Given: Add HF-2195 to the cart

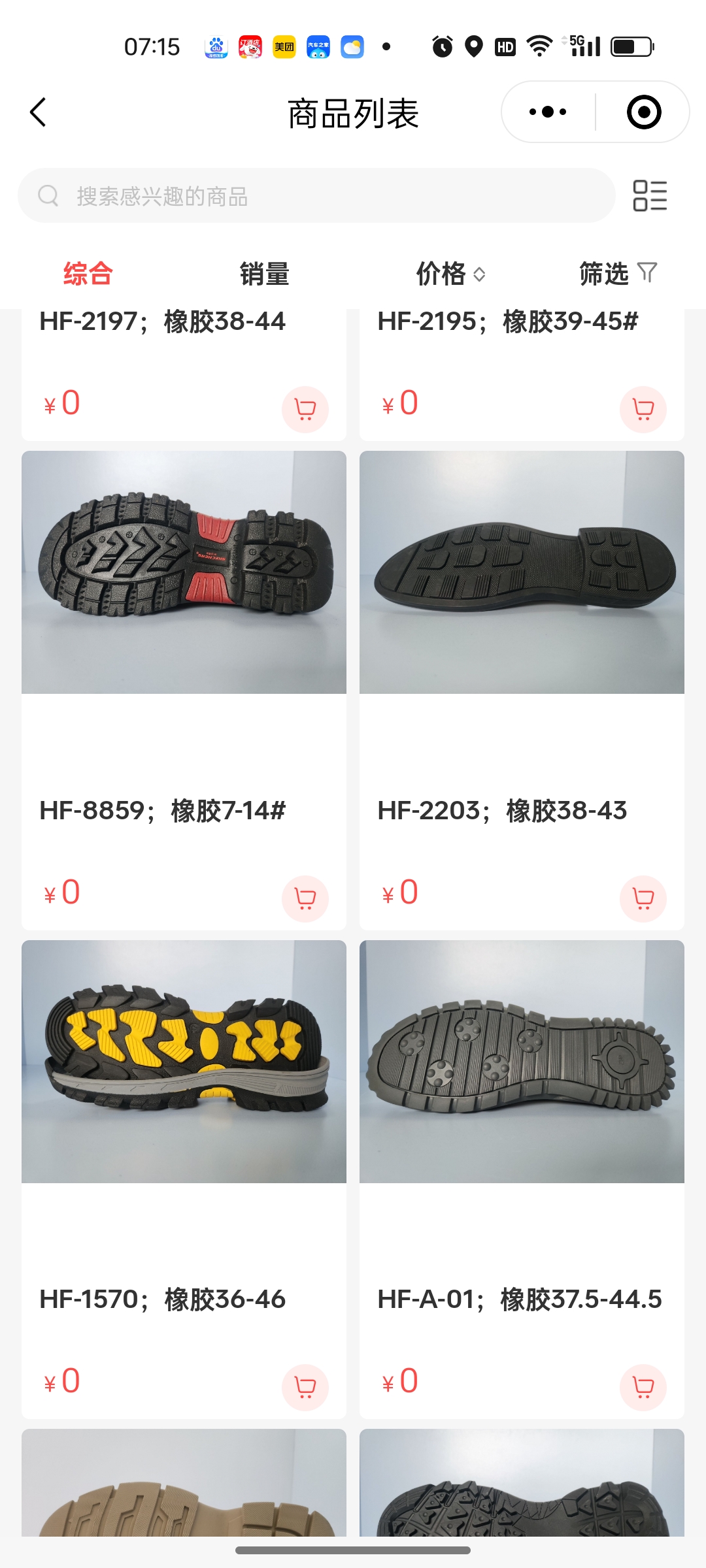Looking at the screenshot, I should 643,410.
